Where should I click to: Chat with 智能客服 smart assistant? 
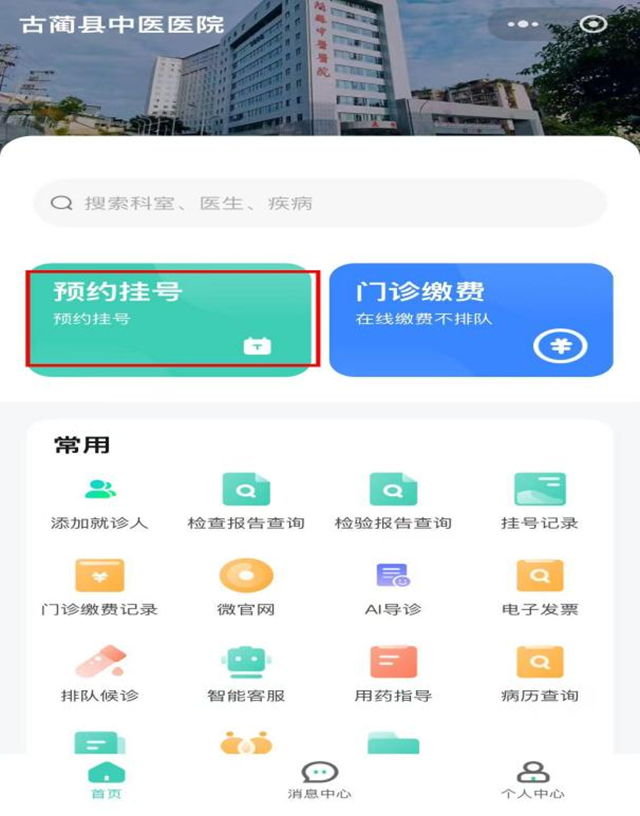pyautogui.click(x=246, y=674)
